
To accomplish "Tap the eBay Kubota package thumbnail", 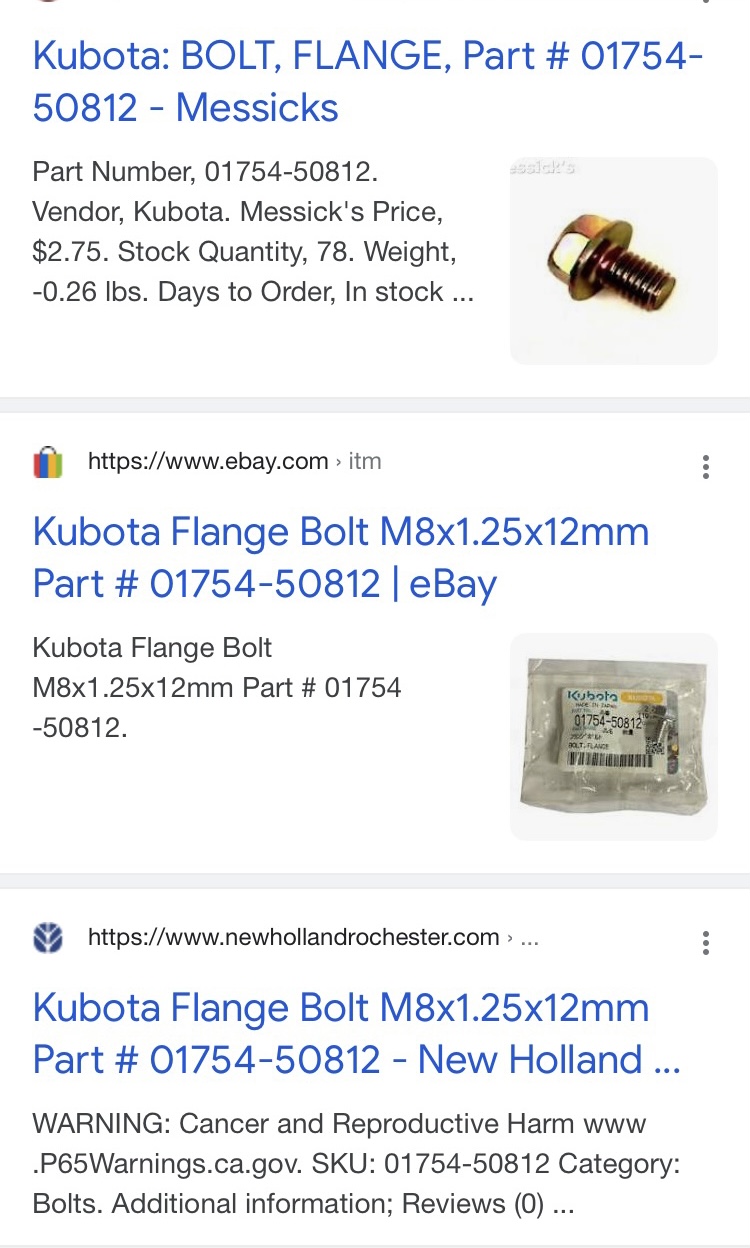I will coord(613,737).
